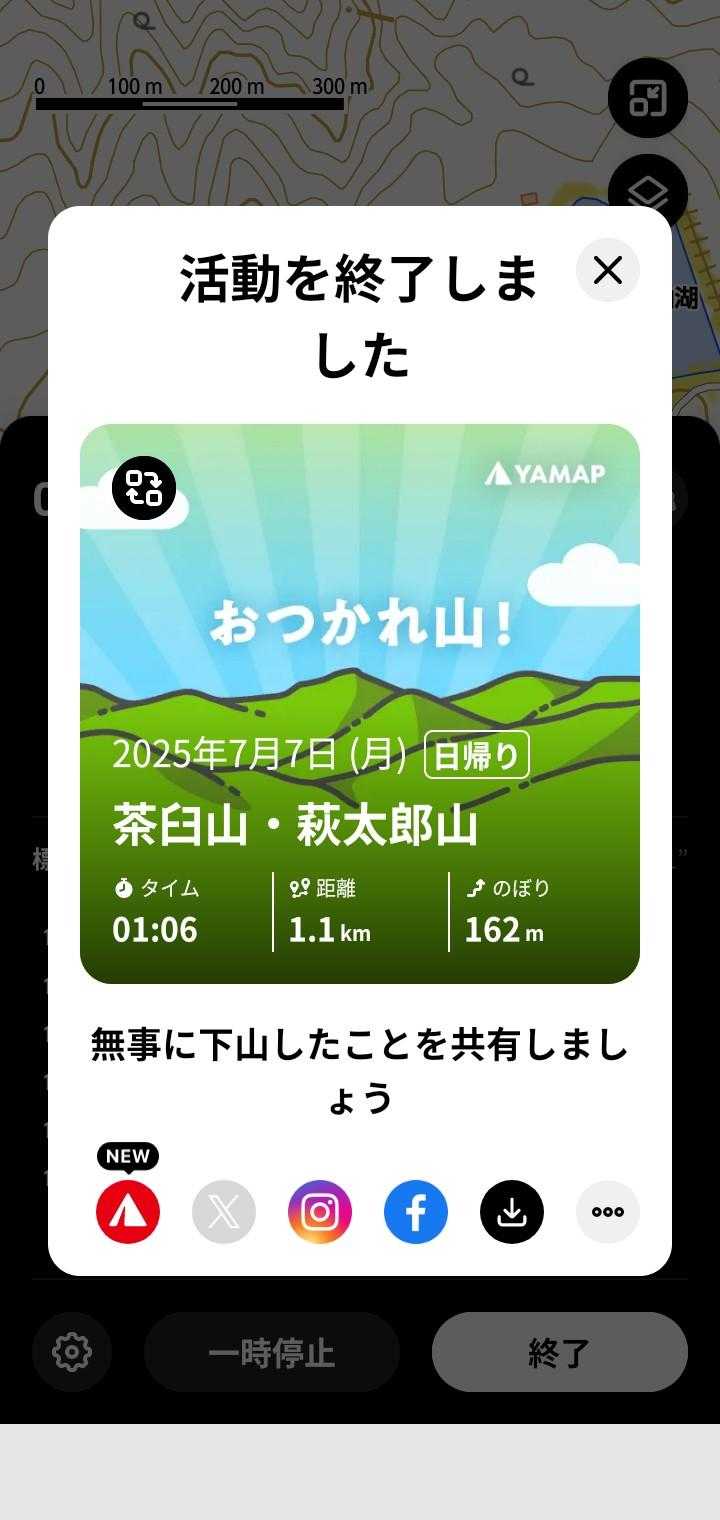This screenshot has height=1520, width=720.
Task: Close the activity finished dialog
Action: pyautogui.click(x=608, y=270)
